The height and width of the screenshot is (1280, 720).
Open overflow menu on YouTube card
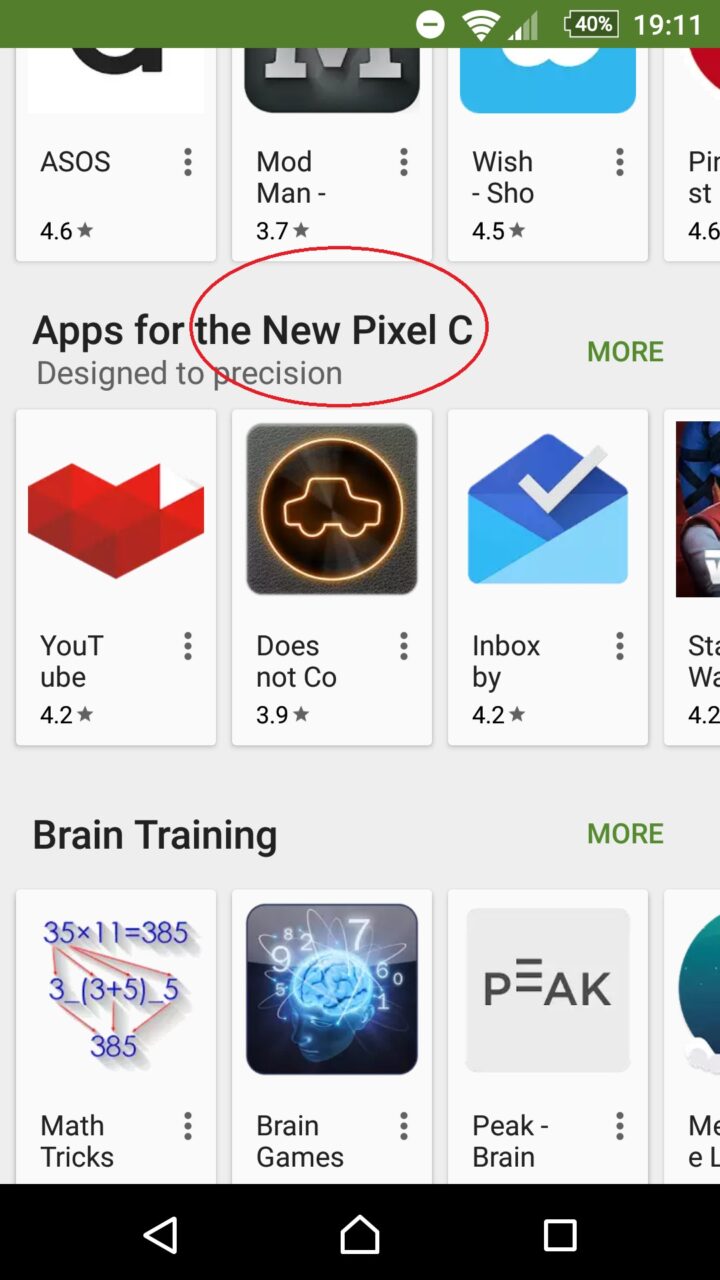coord(188,646)
